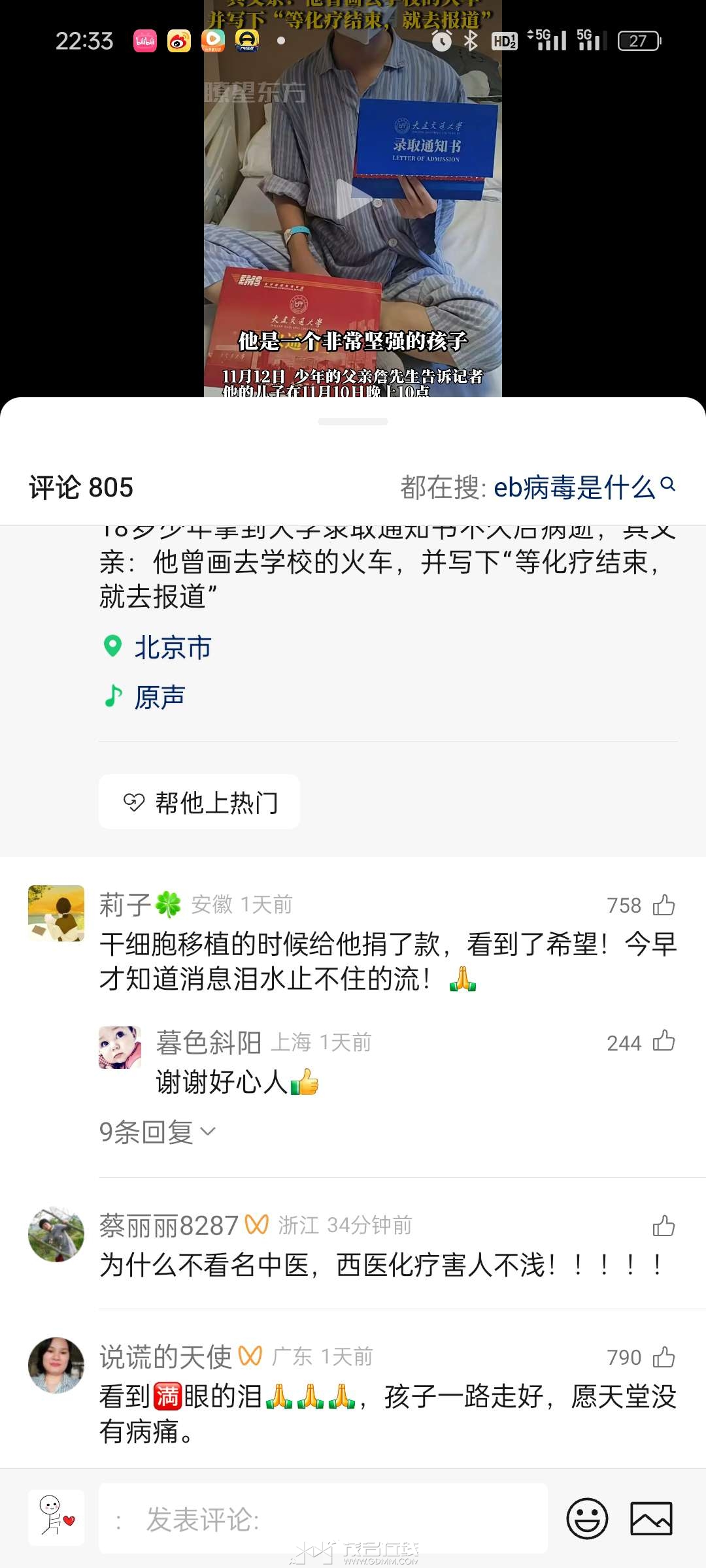The width and height of the screenshot is (706, 1568).
Task: Open the emoji picker
Action: [x=586, y=1519]
